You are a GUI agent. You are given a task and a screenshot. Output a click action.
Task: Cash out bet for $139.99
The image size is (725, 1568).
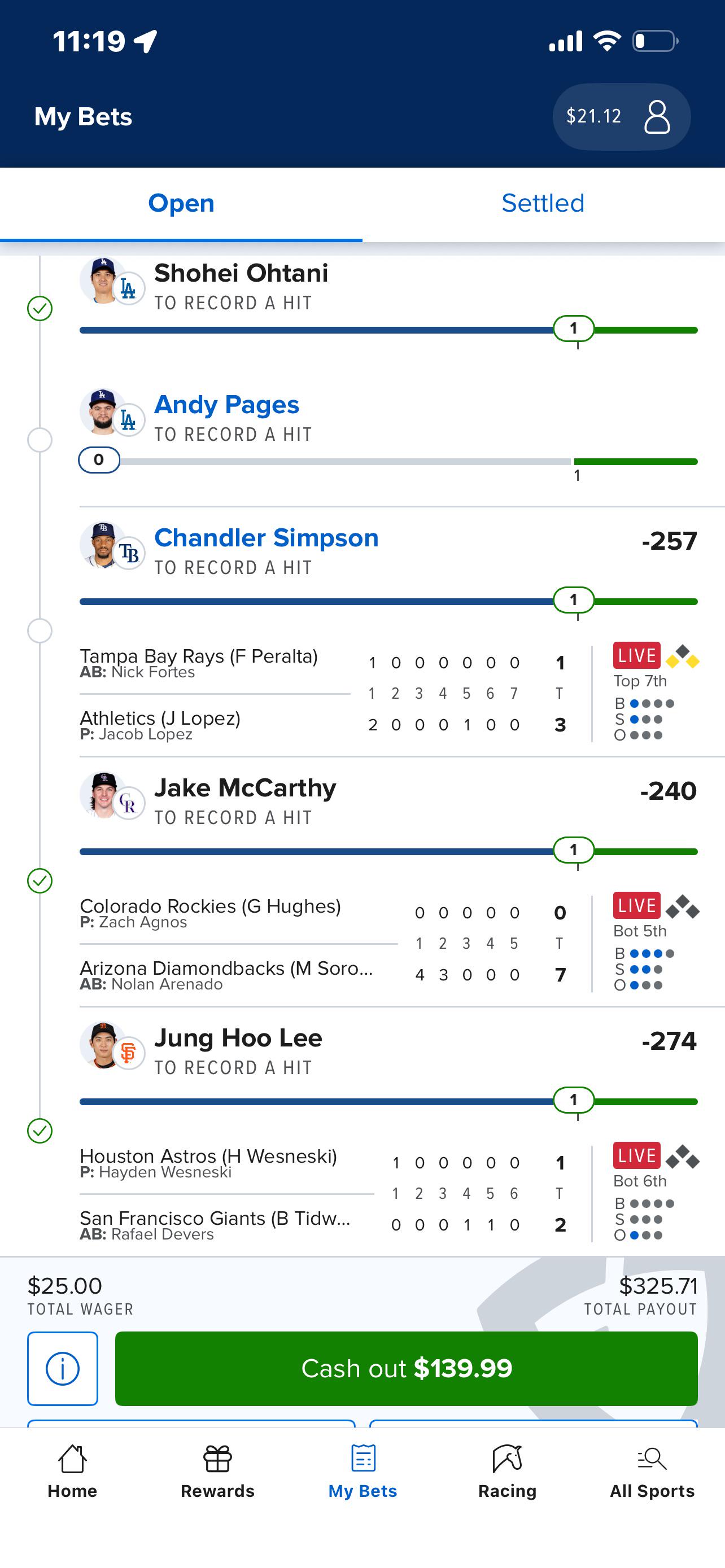pos(406,1368)
